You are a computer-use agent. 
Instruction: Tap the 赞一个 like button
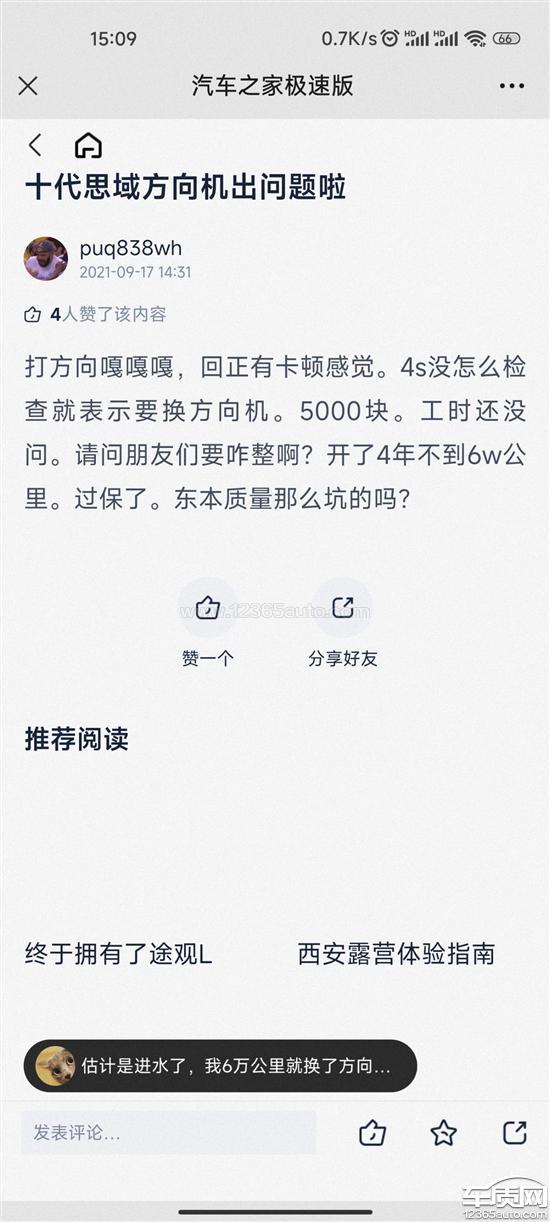208,621
